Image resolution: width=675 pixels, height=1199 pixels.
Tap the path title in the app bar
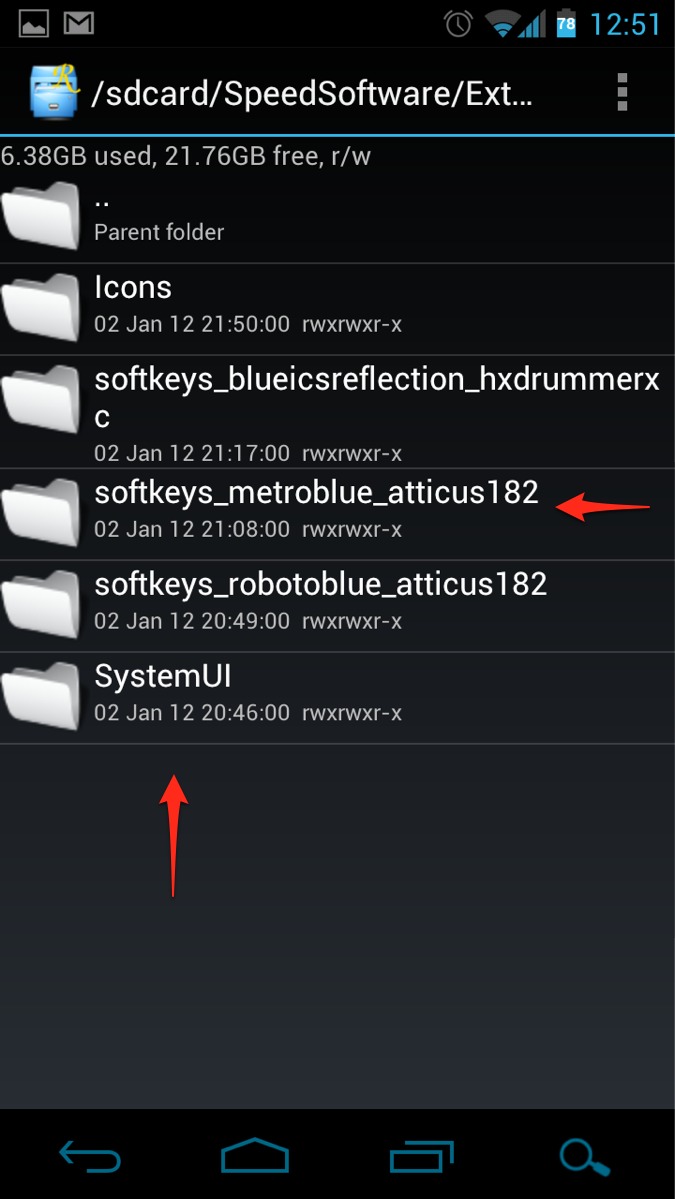(x=312, y=94)
